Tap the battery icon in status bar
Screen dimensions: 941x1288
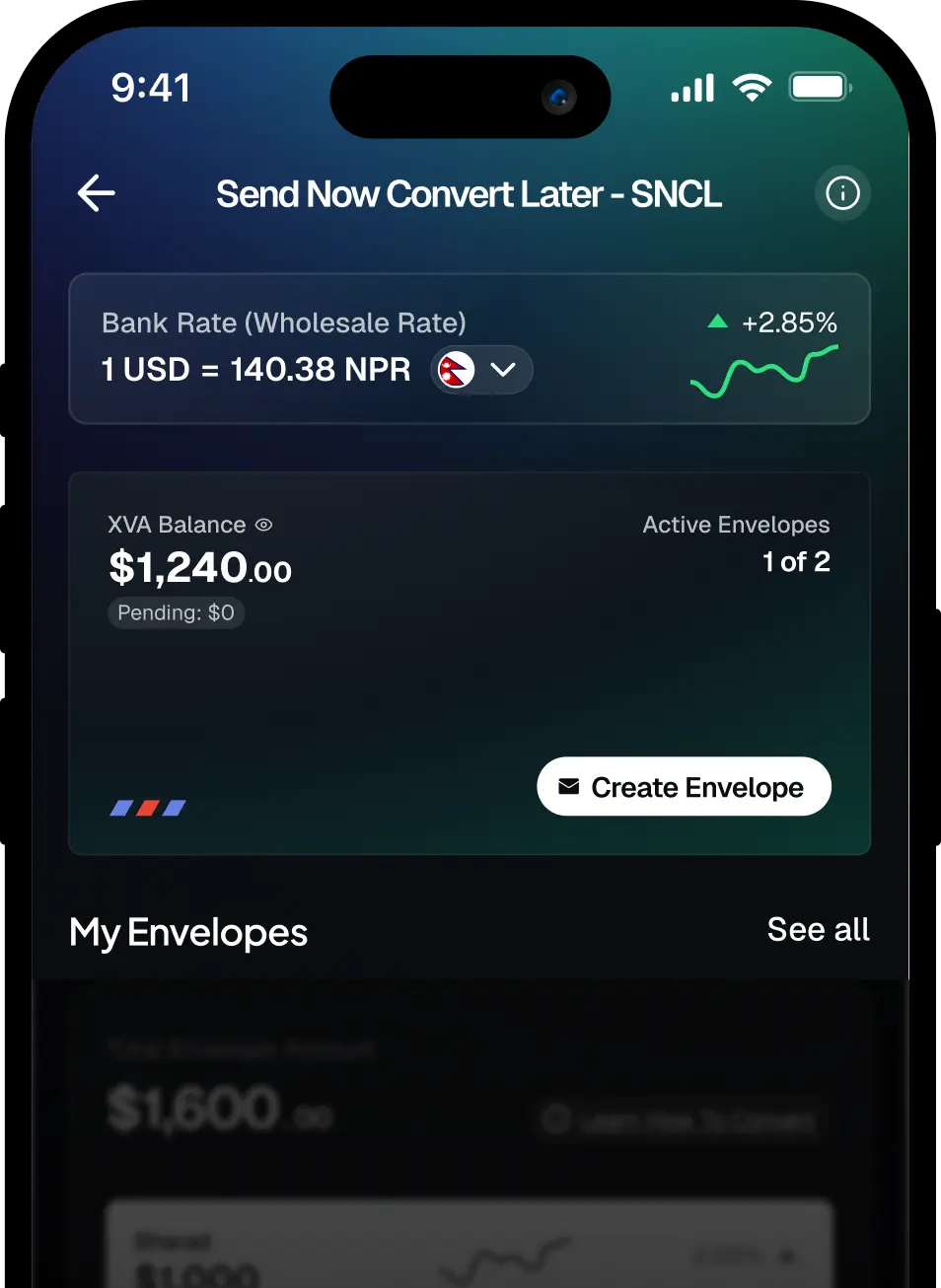pos(820,87)
